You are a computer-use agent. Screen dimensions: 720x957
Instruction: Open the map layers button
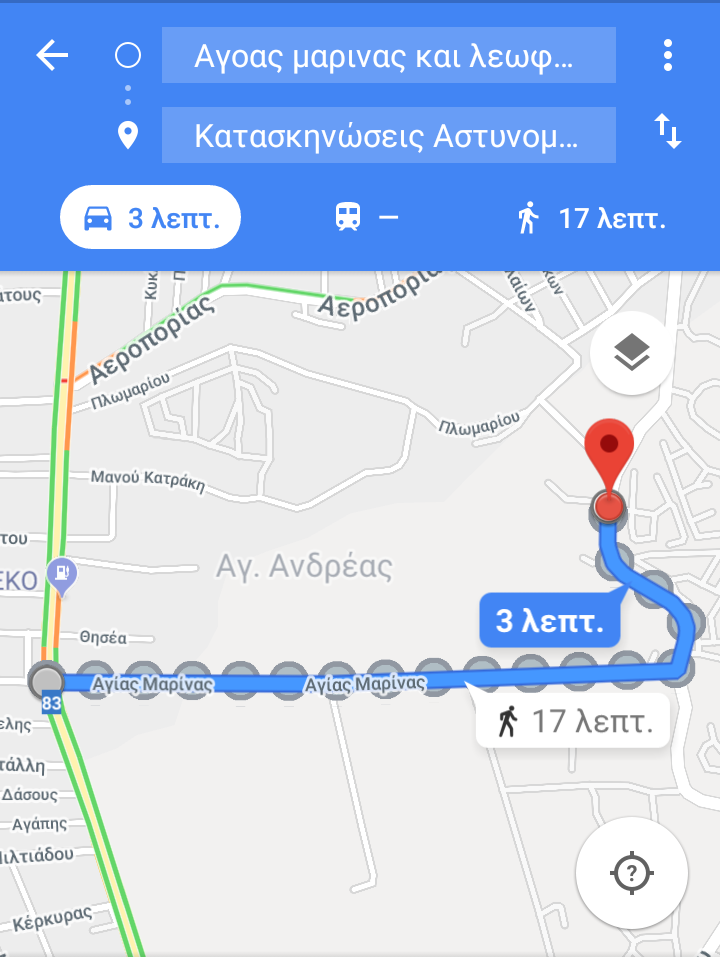631,353
